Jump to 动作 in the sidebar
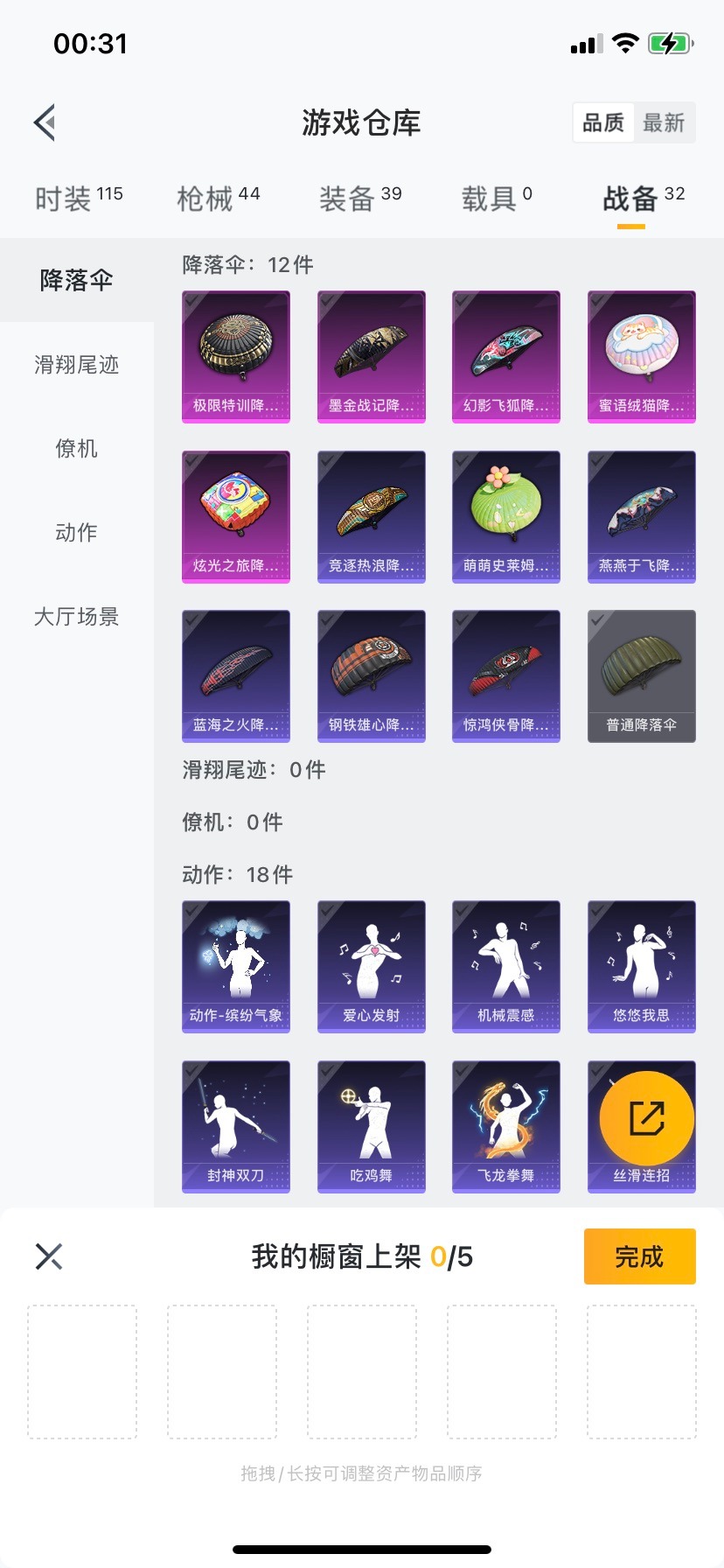 (77, 533)
